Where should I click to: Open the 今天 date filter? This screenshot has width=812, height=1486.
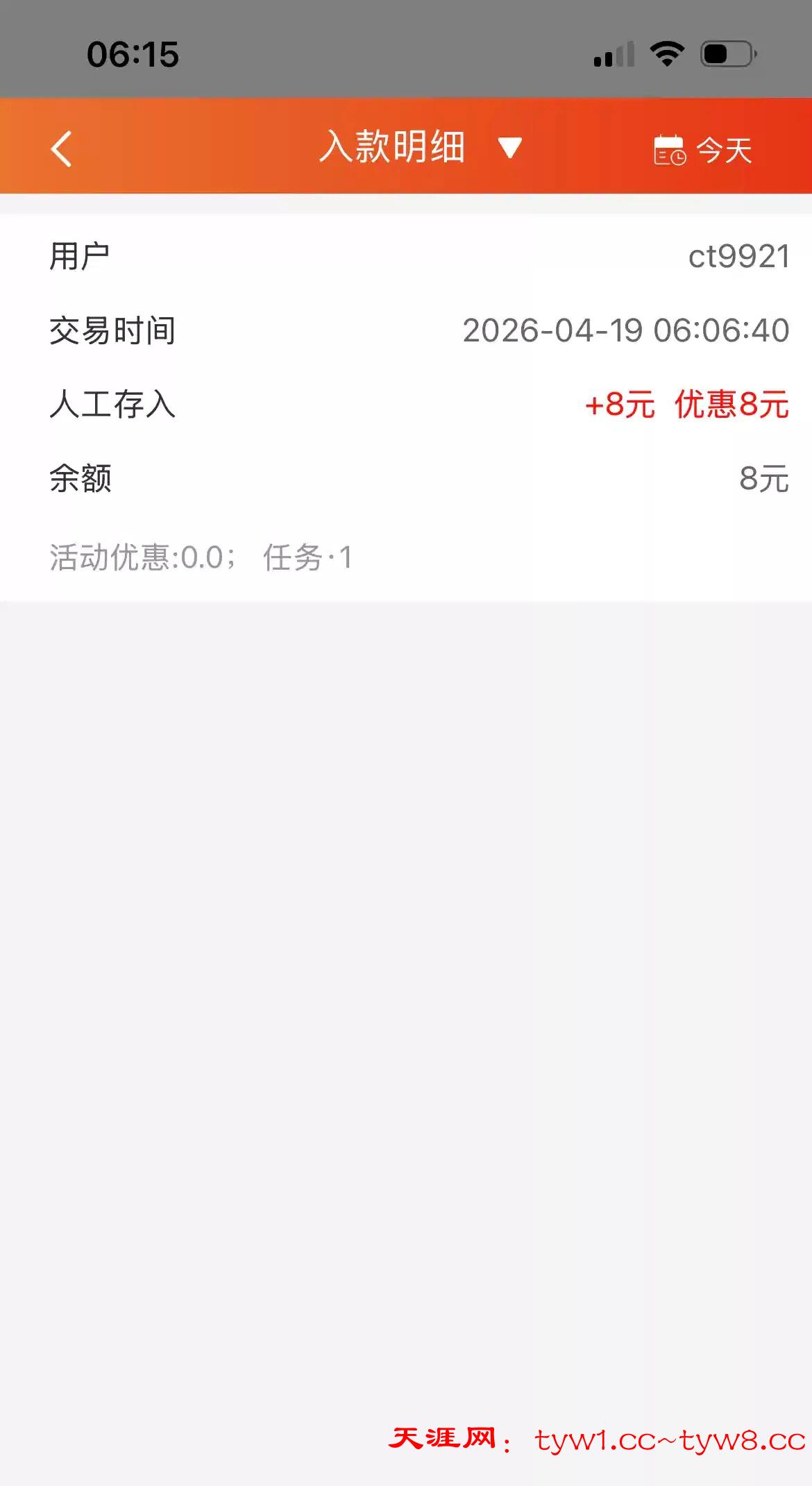[x=702, y=150]
